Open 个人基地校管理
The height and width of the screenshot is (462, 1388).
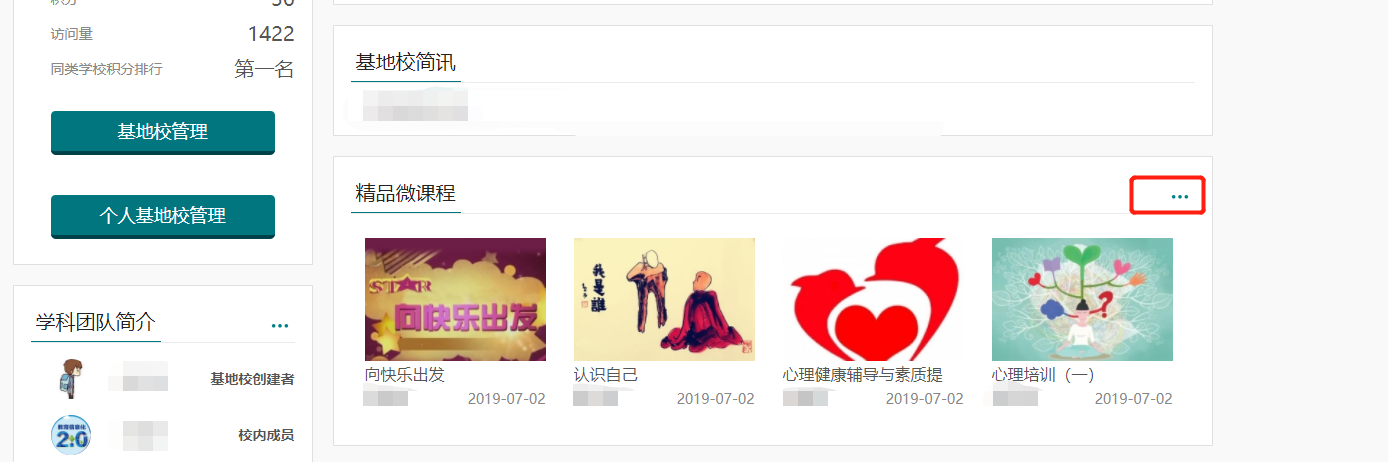click(162, 216)
